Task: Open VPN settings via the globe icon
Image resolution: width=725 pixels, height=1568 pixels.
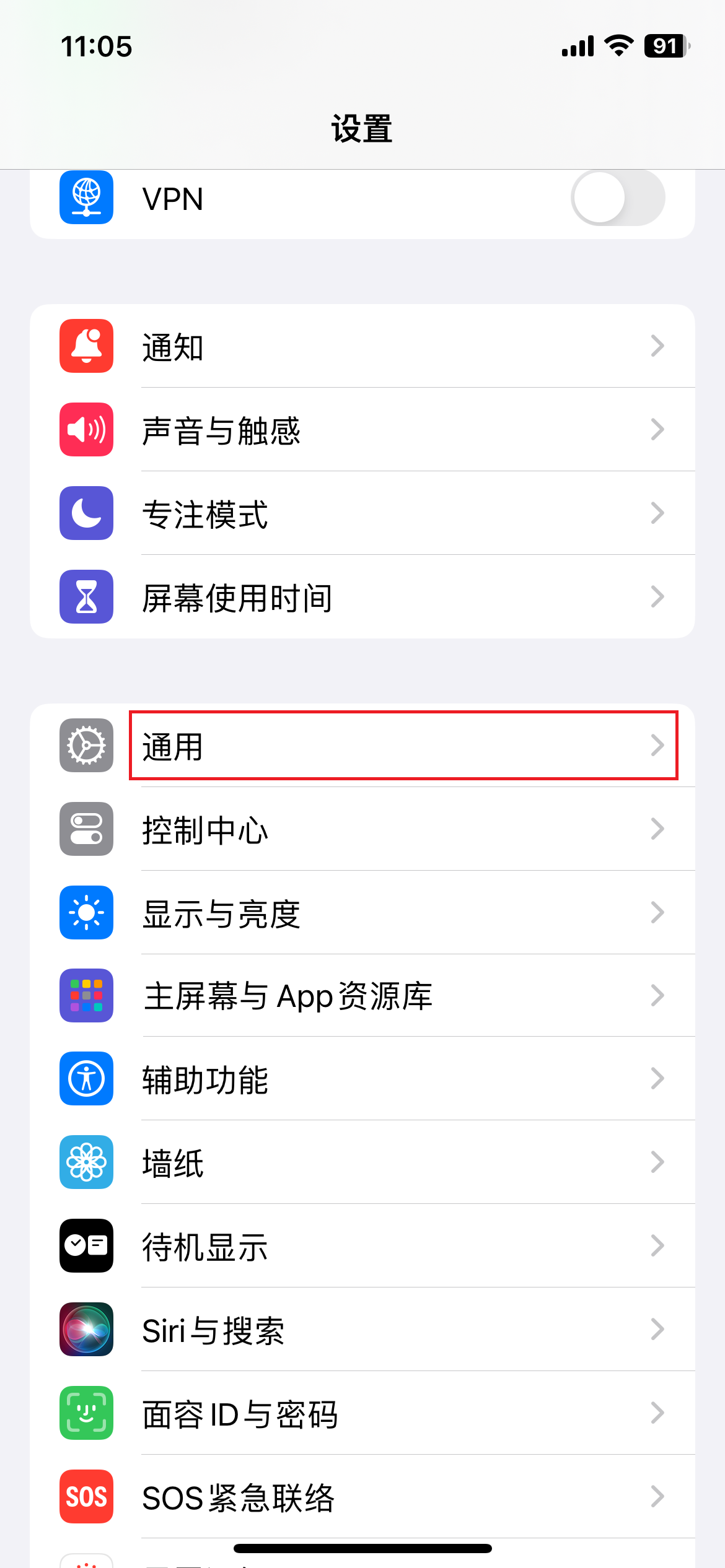Action: (86, 198)
